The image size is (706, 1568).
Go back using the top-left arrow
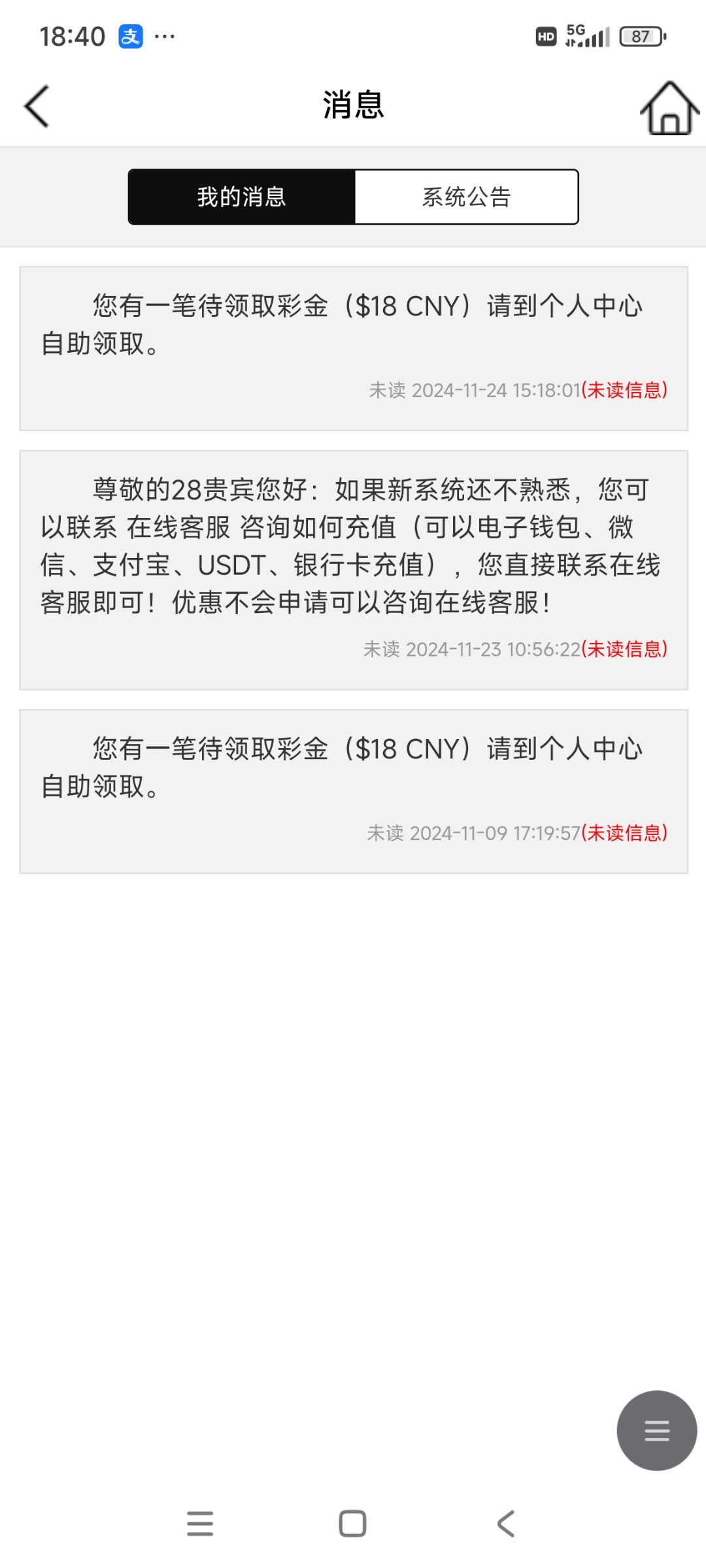coord(37,106)
